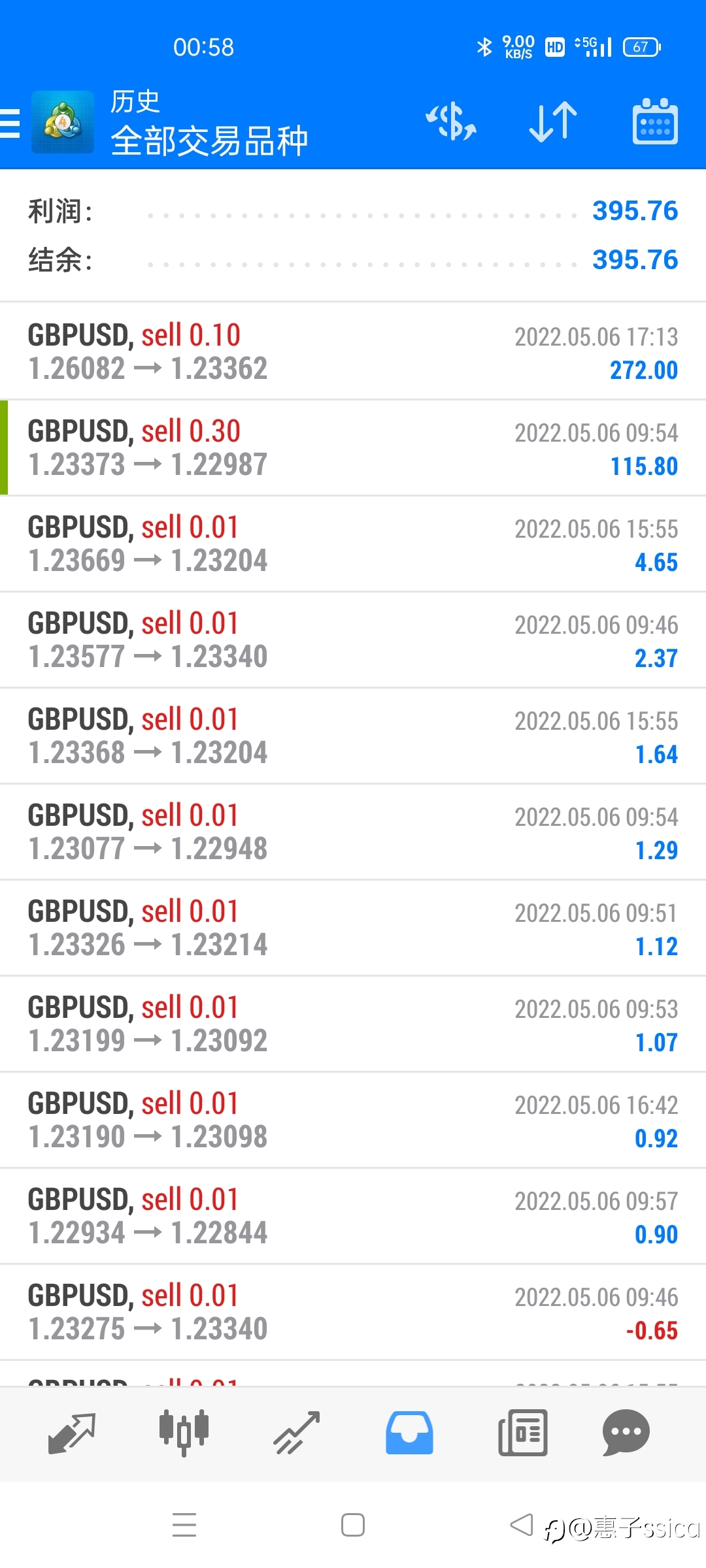Open the chat messages tab
706x1568 pixels.
[626, 1433]
